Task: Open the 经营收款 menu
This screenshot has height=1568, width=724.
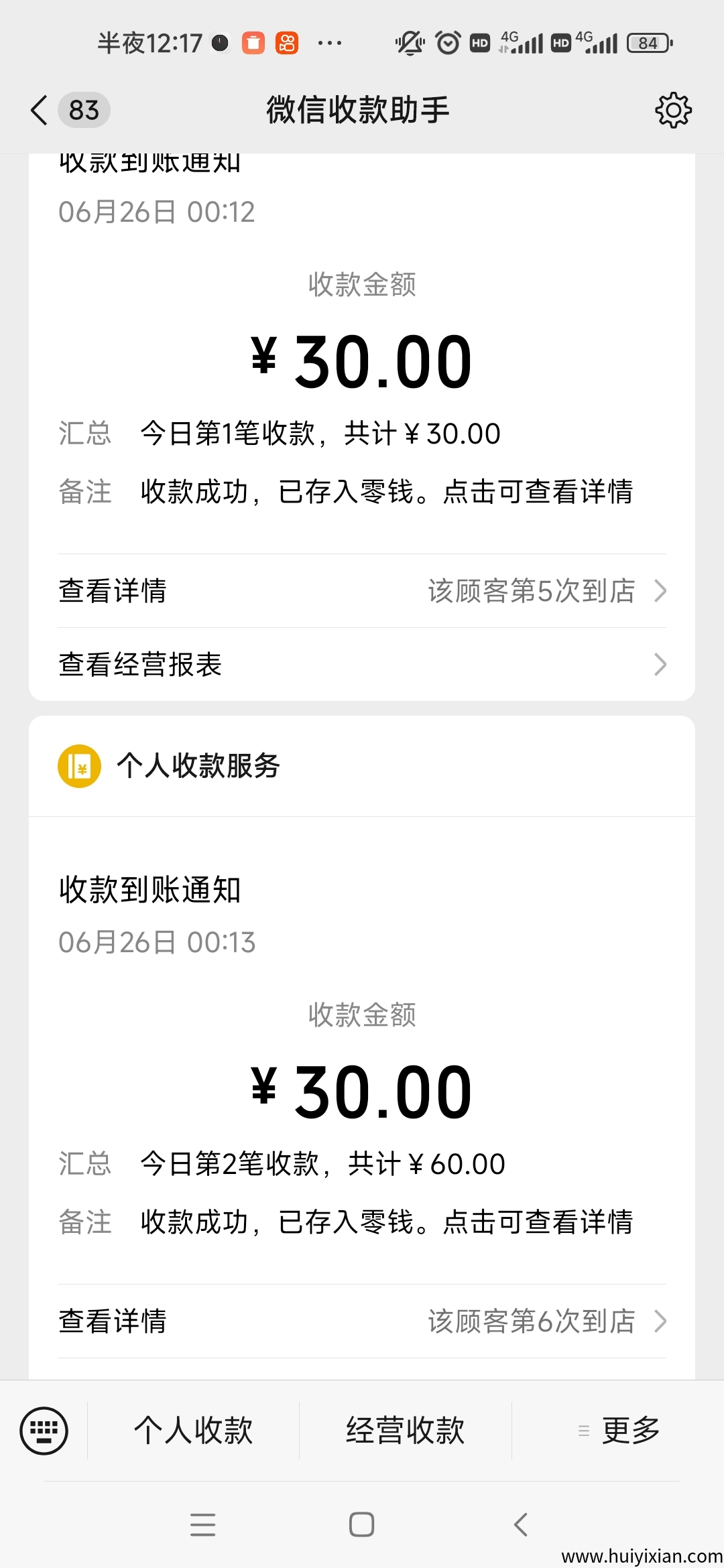Action: [405, 1431]
